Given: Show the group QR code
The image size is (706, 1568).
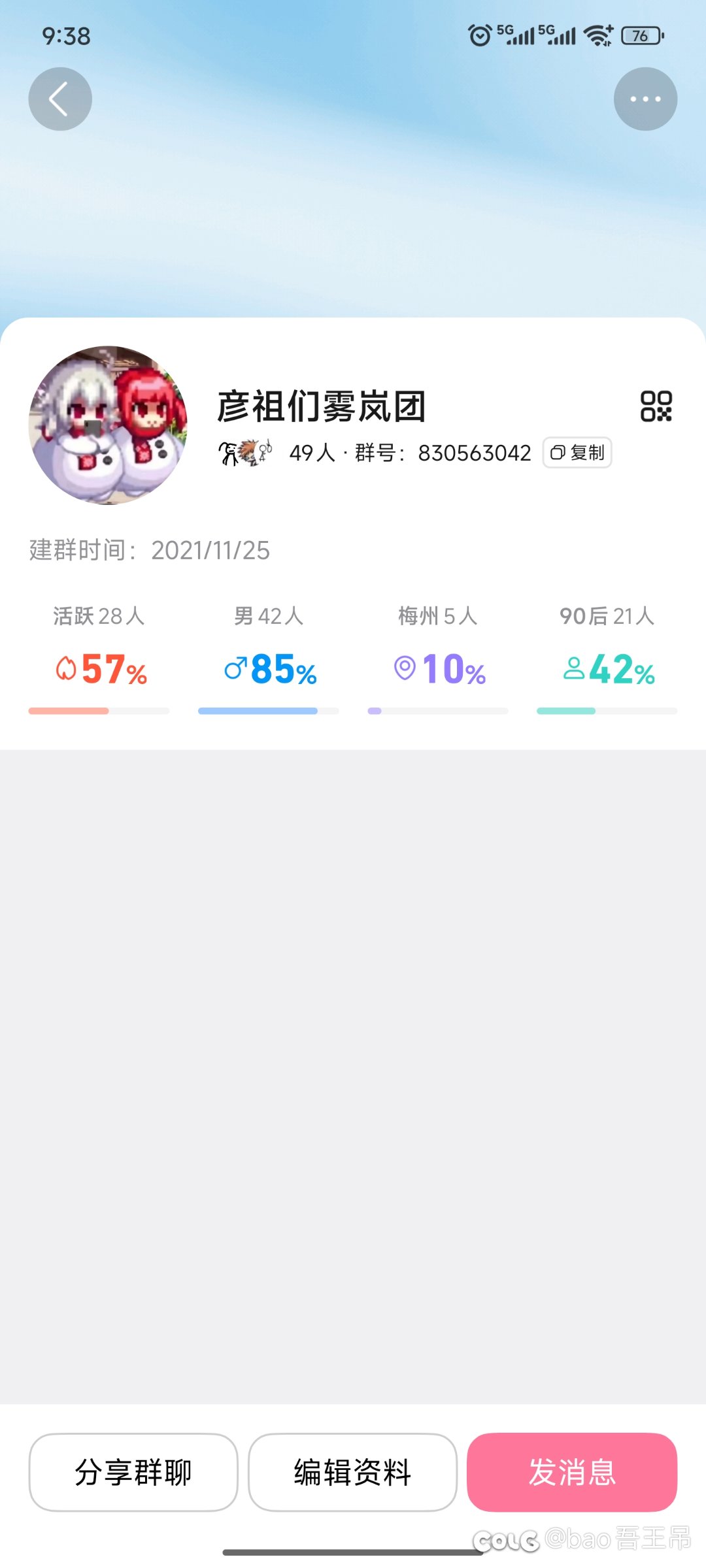Looking at the screenshot, I should point(656,406).
